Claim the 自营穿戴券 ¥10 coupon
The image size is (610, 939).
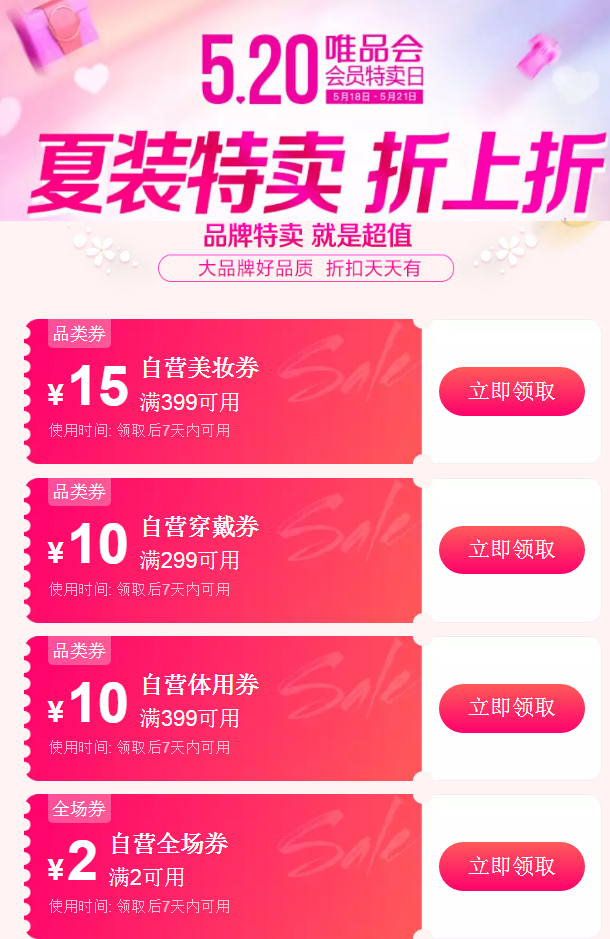click(511, 549)
